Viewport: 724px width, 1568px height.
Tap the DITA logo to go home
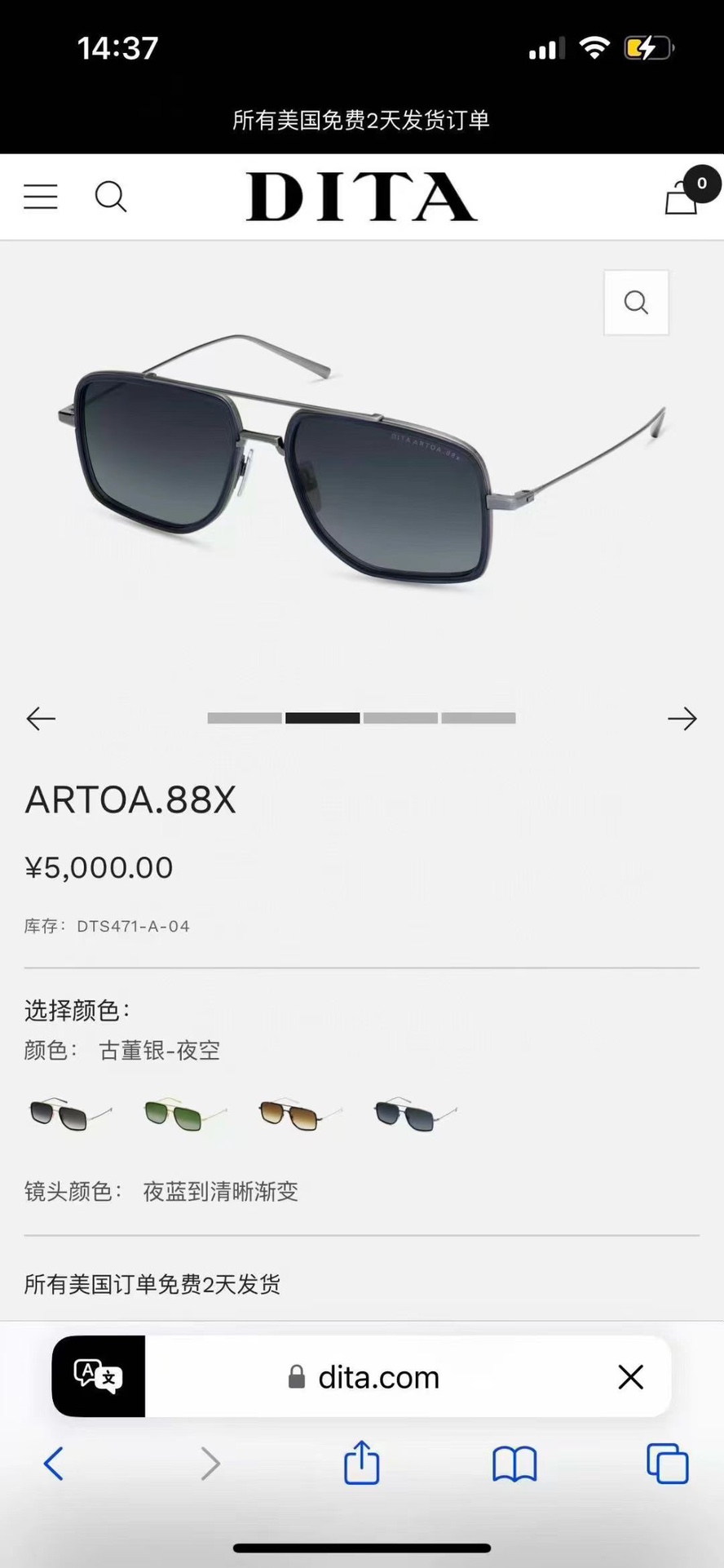coord(361,197)
